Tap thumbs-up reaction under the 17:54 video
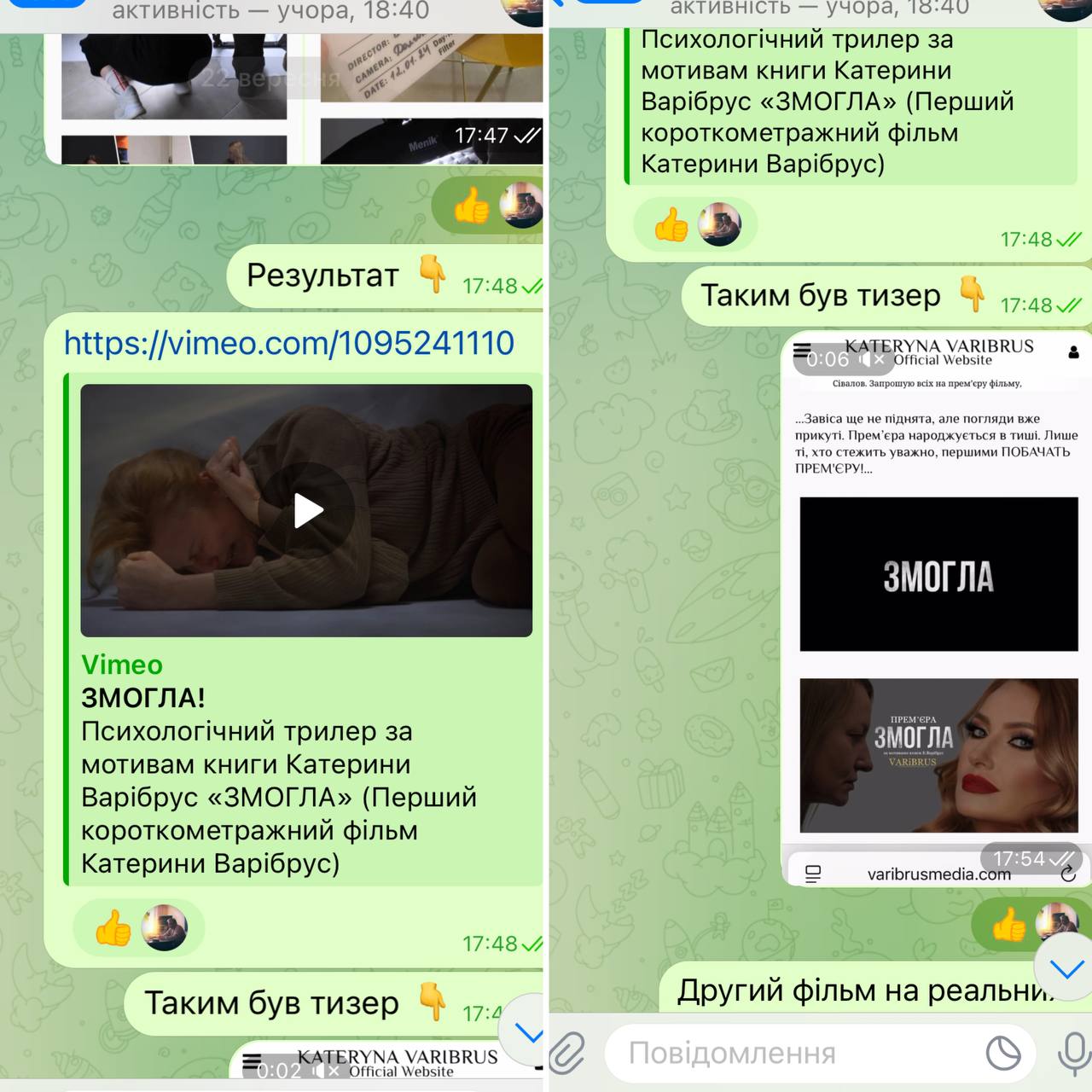Screen dimensions: 1092x1092 [x=1008, y=925]
